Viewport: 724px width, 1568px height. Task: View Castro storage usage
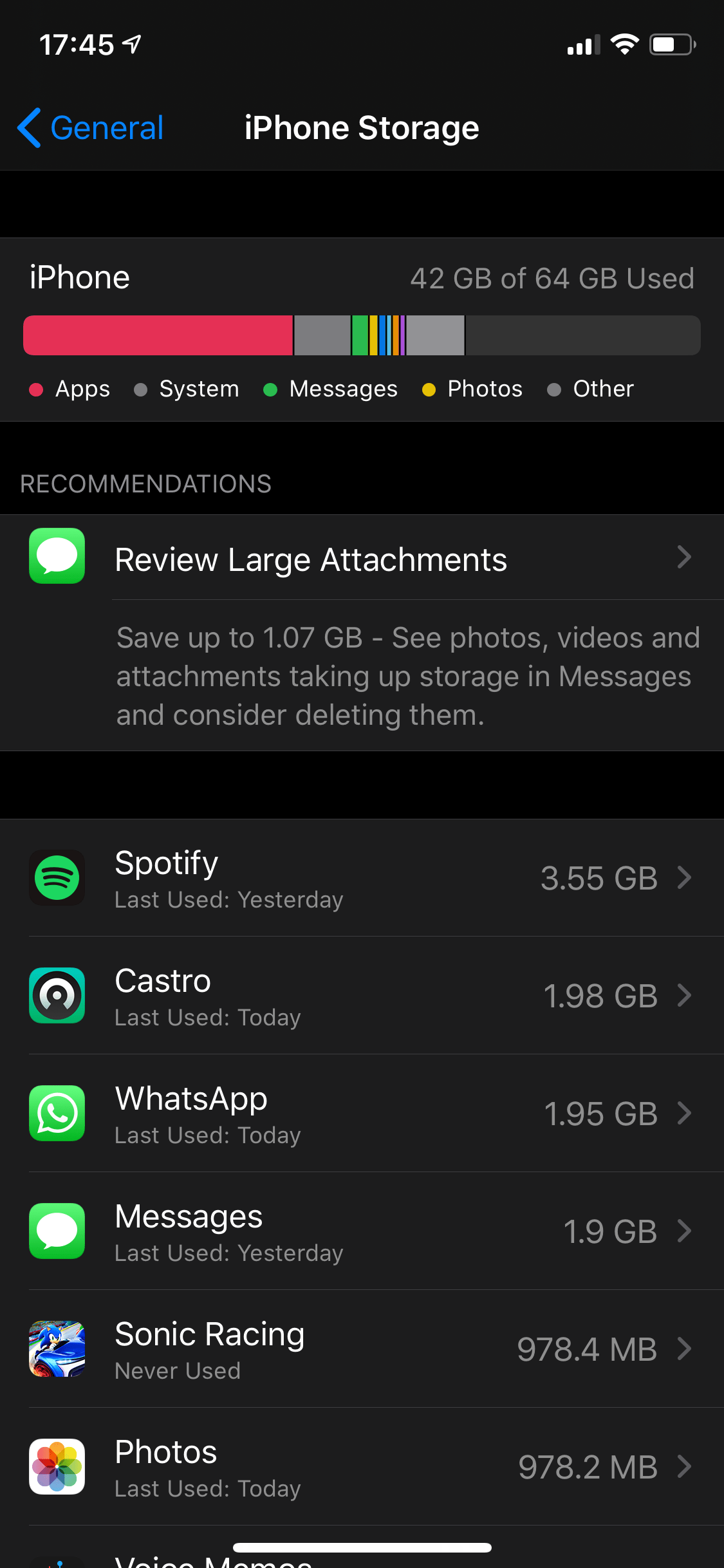coord(362,996)
